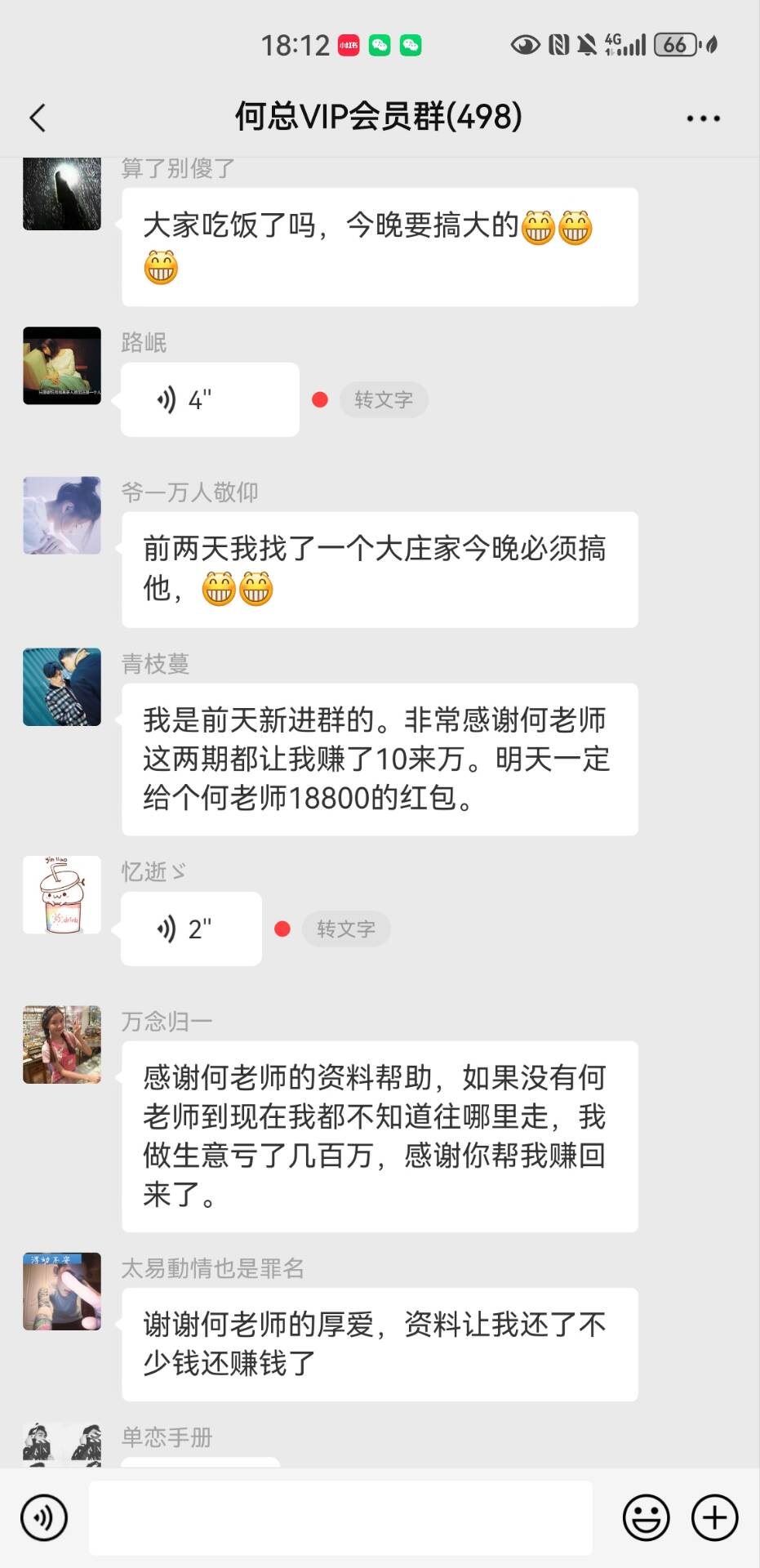
Task: Open the group chat options menu
Action: (x=703, y=118)
